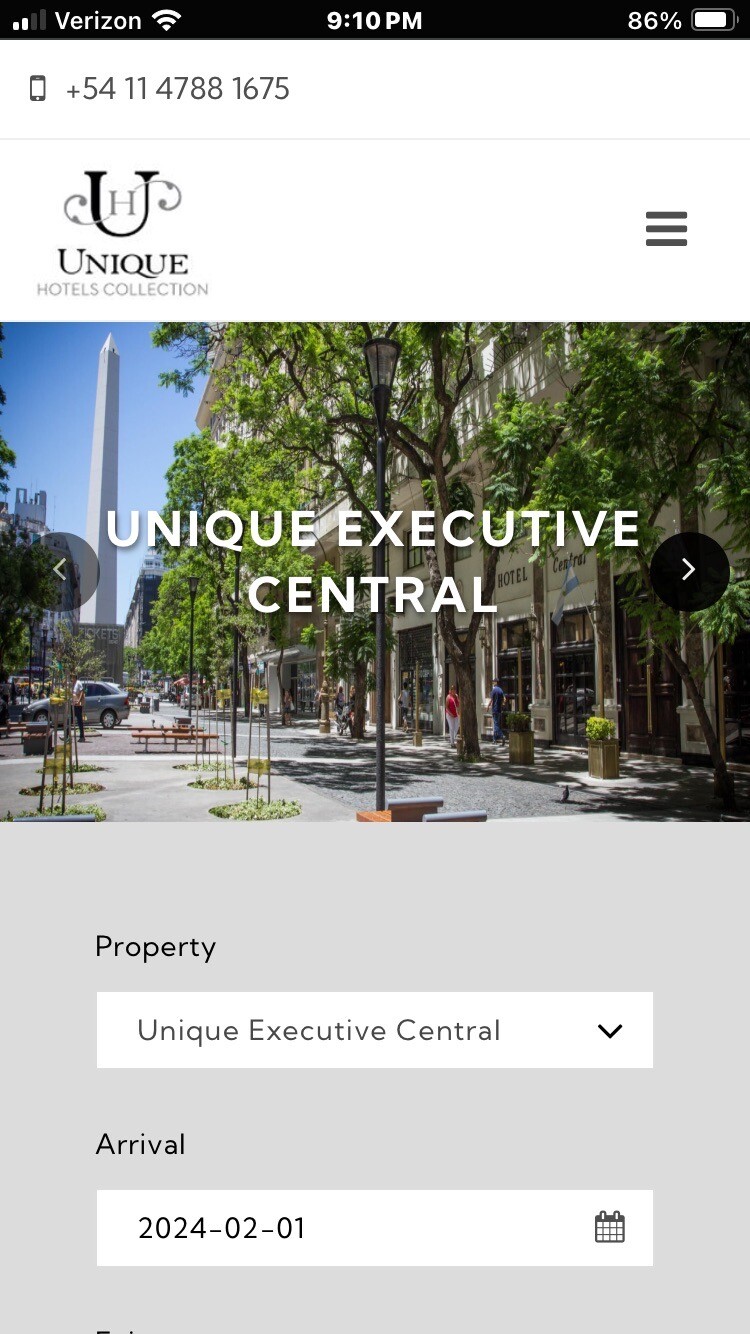Open the Arrival date field
The image size is (750, 1334).
(x=375, y=1228)
